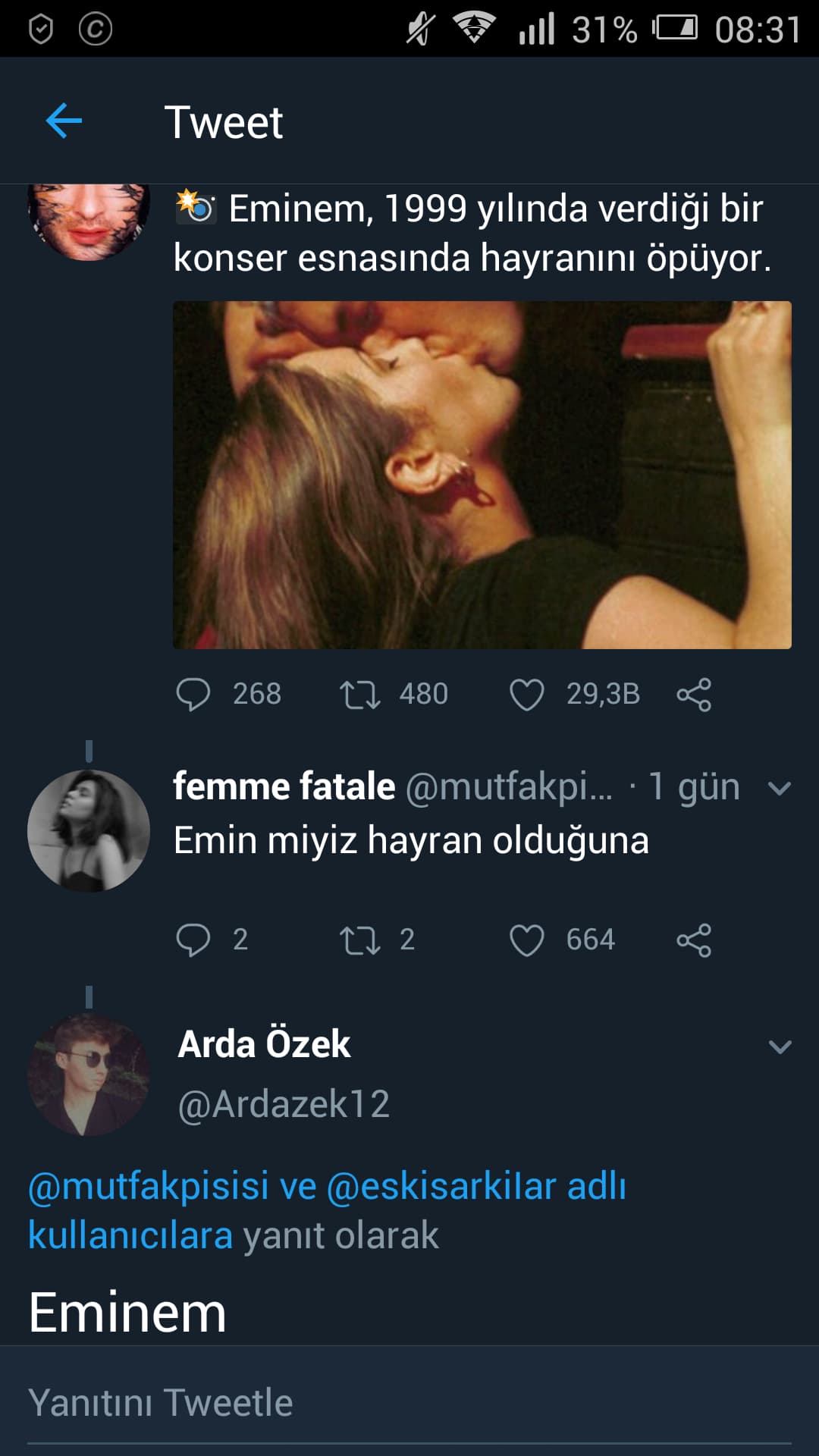Reply to femme fatale's tweet
819x1456 pixels.
pos(193,940)
